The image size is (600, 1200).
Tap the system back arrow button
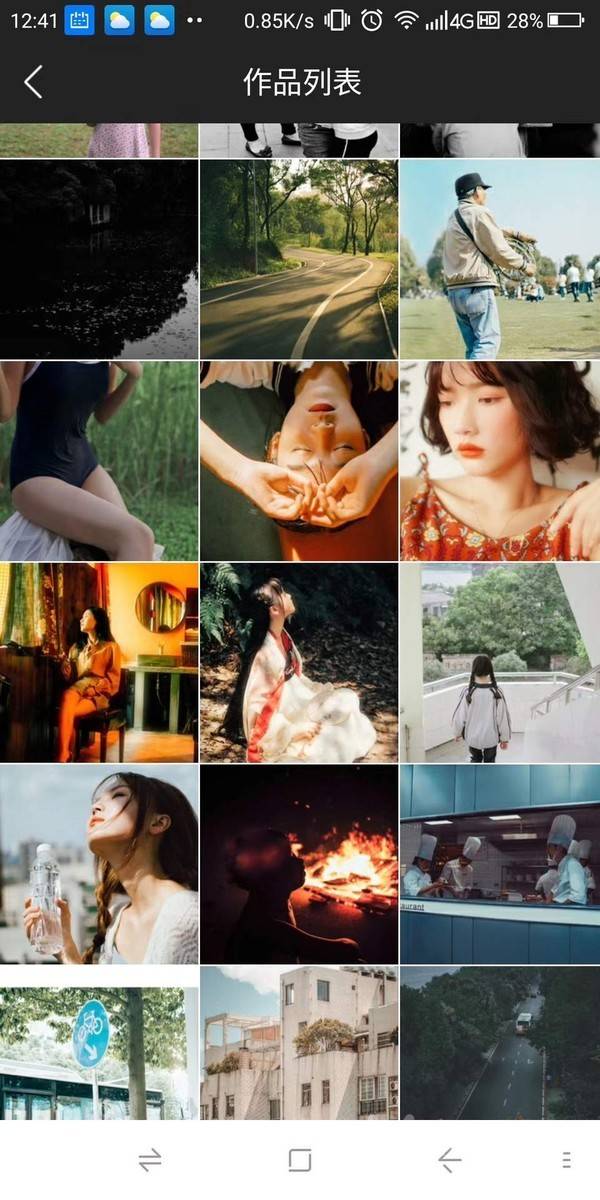[450, 1160]
